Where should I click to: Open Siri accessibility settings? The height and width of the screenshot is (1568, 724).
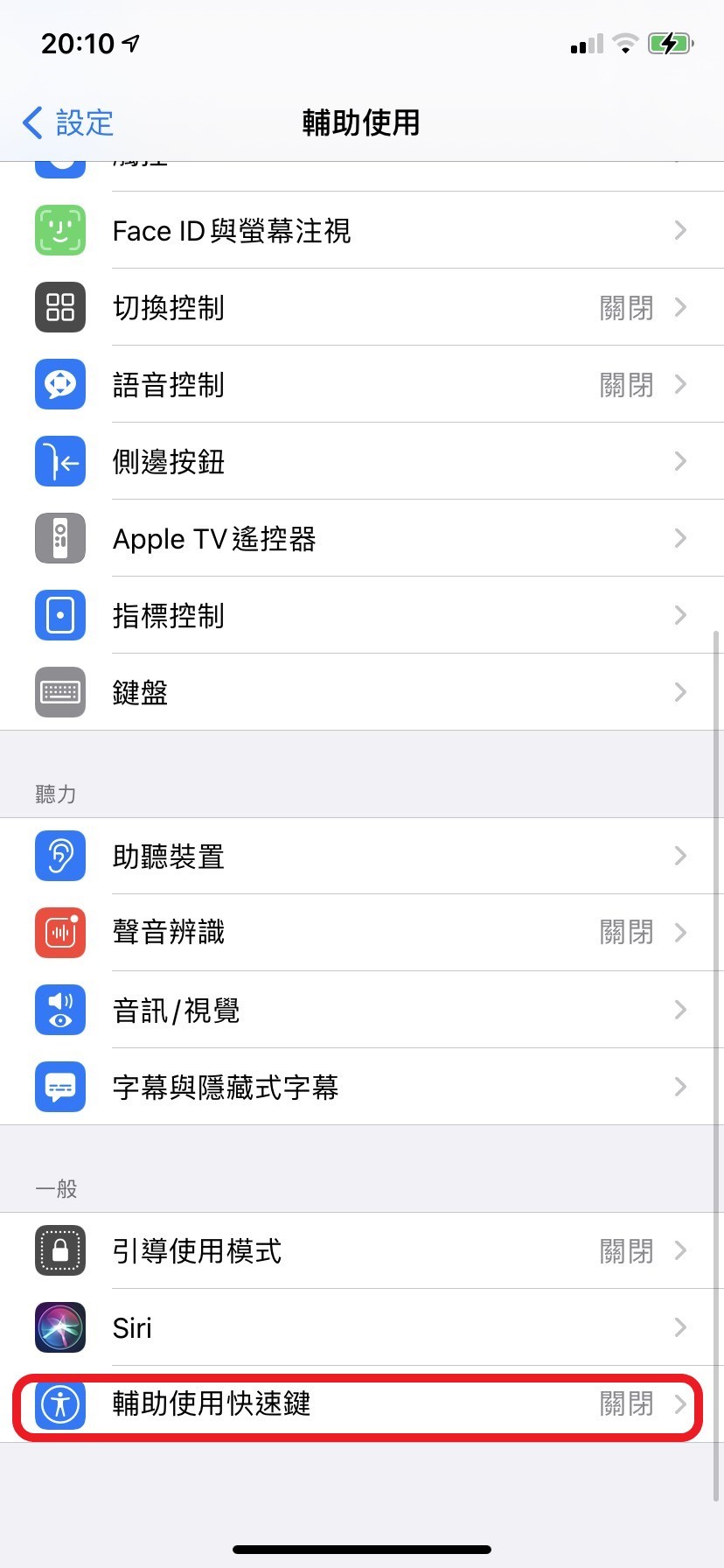pyautogui.click(x=362, y=1327)
